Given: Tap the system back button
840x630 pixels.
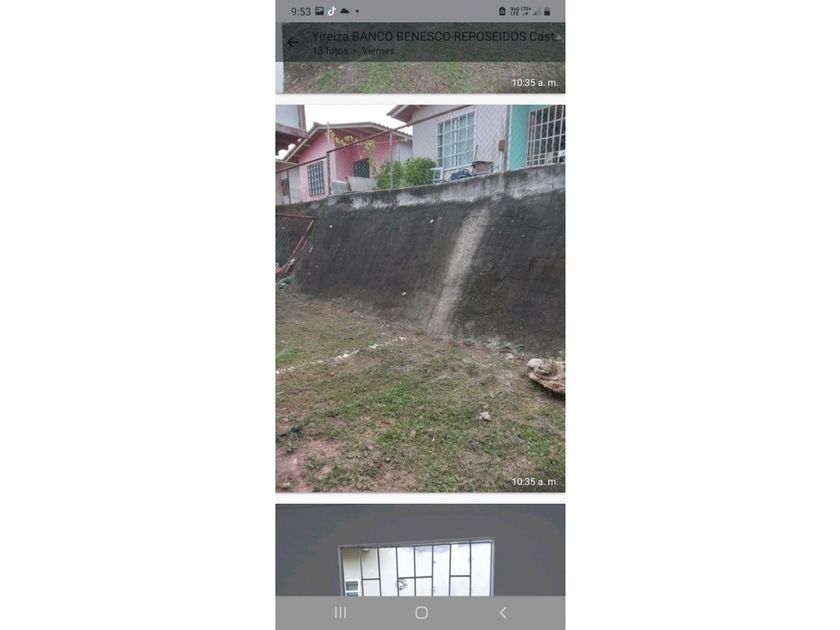Looking at the screenshot, I should 502,612.
